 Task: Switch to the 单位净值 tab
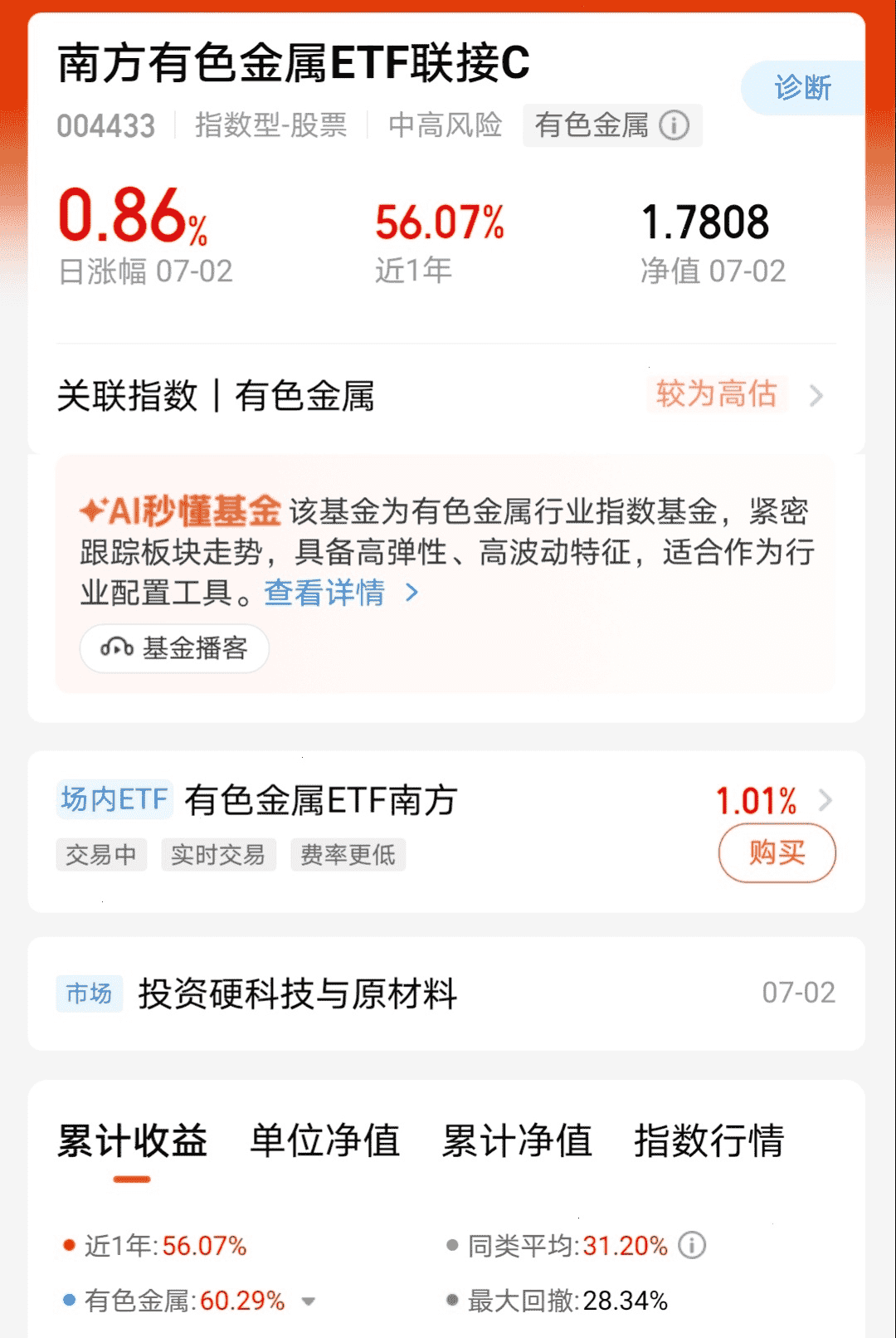(x=324, y=1141)
